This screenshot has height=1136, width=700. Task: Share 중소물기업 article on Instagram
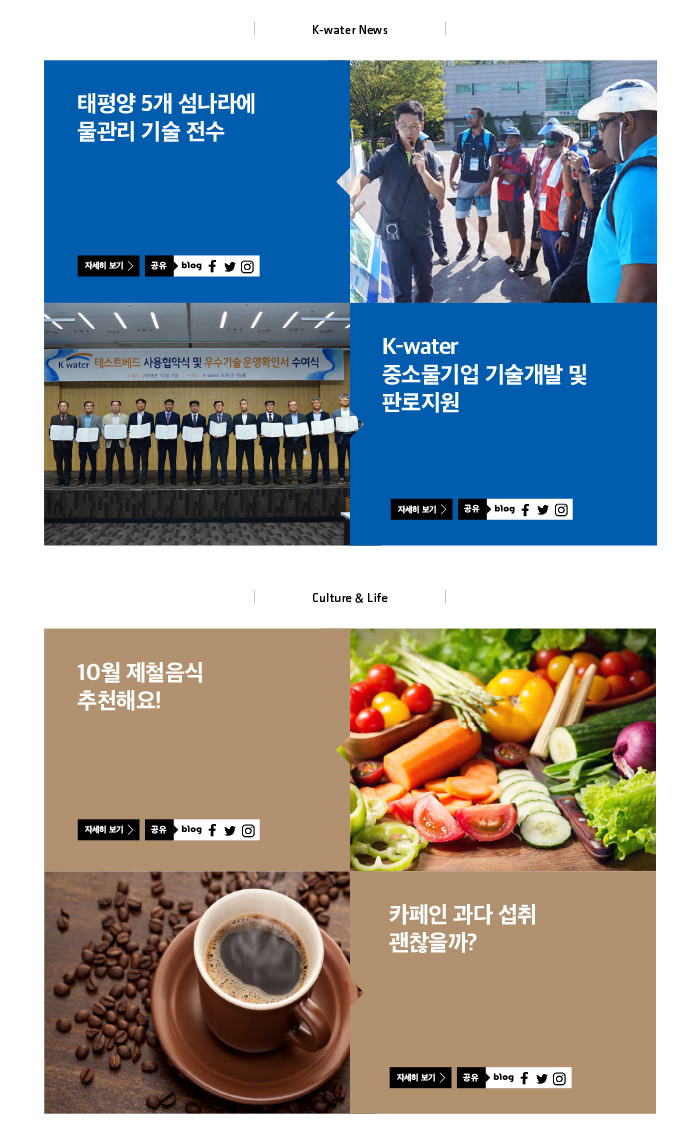(x=561, y=509)
